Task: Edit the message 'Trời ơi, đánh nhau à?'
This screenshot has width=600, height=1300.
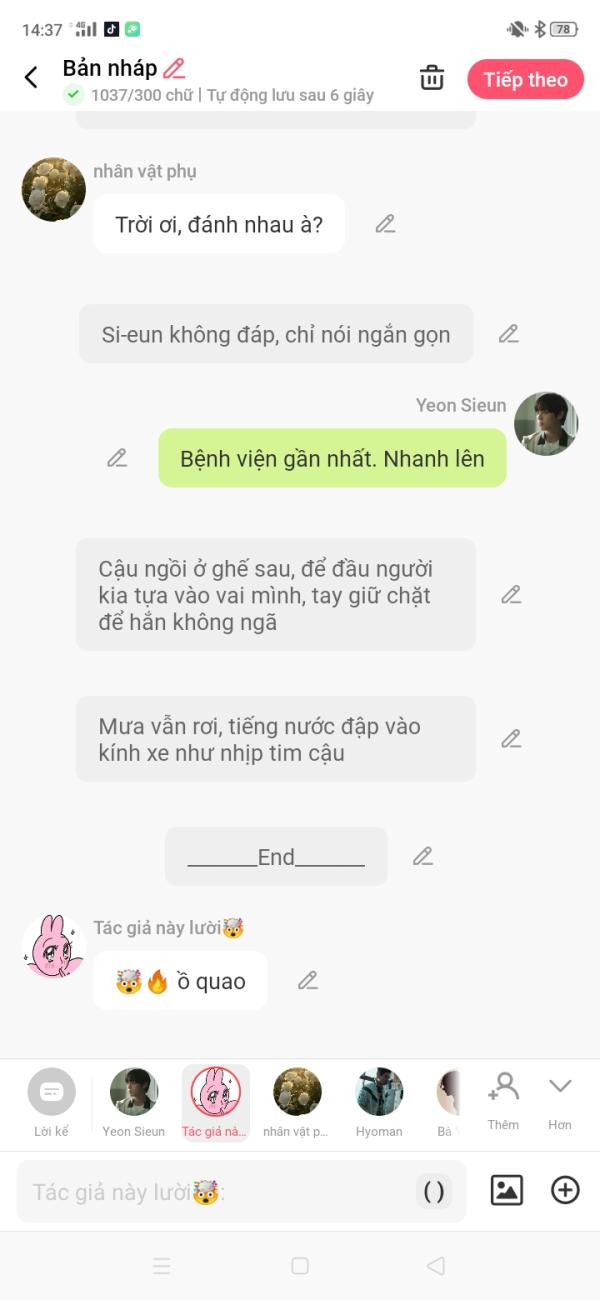Action: 385,224
